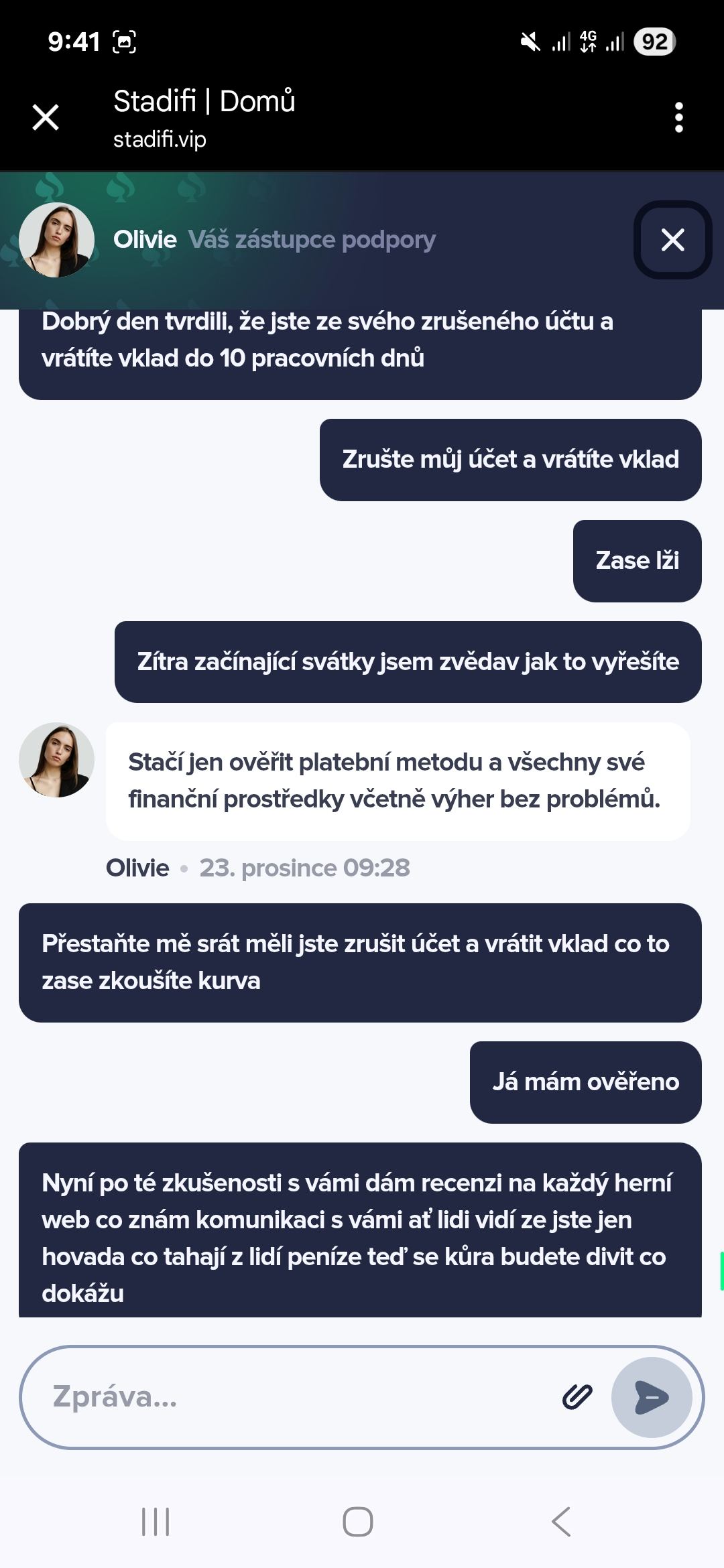Exit the browser view via the X icon

coord(45,118)
